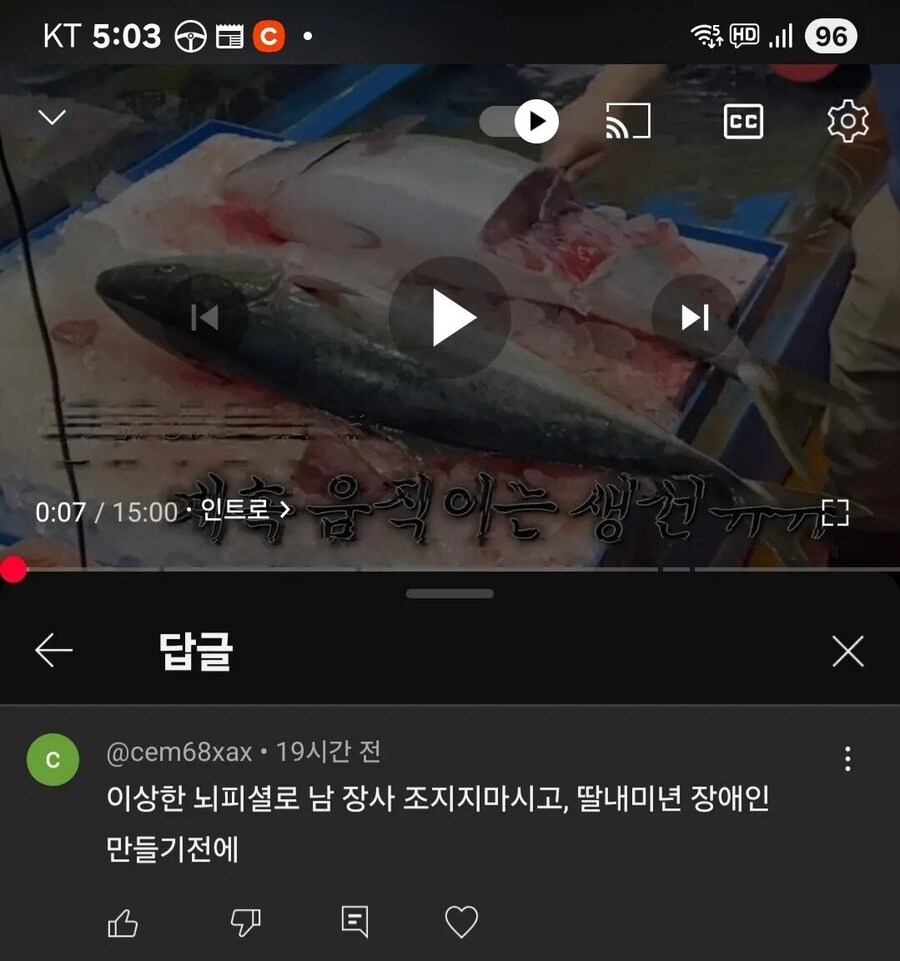Viewport: 900px width, 961px height.
Task: Tap the commenter's green avatar
Action: pyautogui.click(x=52, y=759)
